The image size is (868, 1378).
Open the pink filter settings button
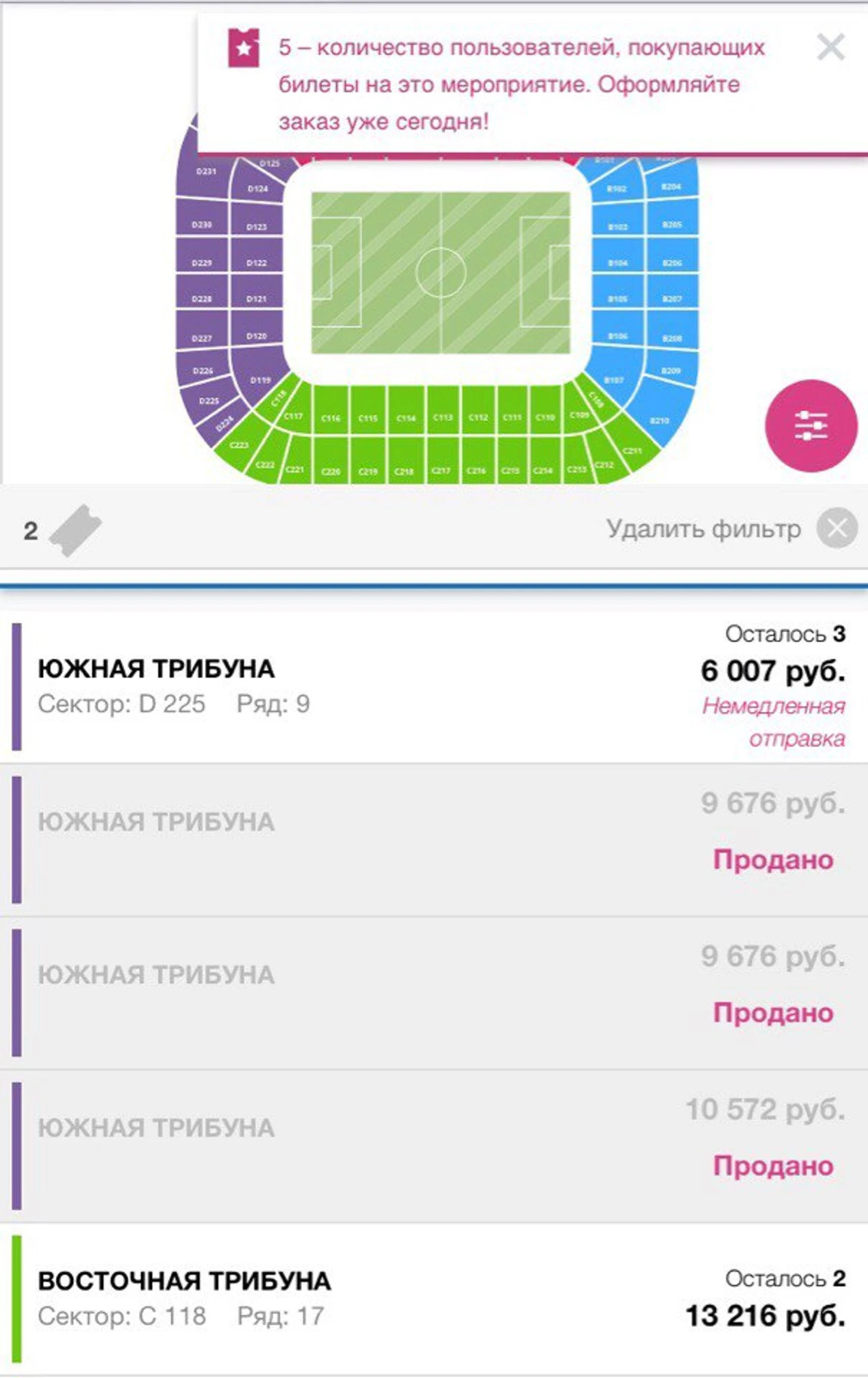811,426
